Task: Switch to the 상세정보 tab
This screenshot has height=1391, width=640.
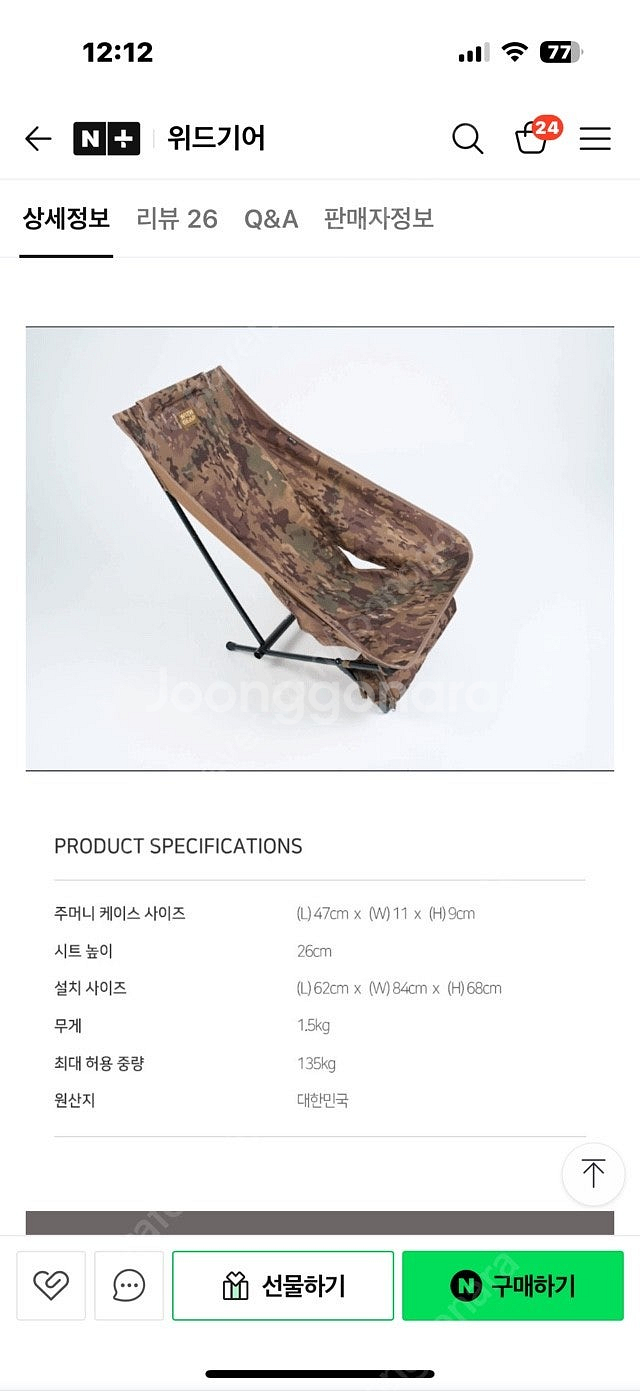Action: (66, 218)
